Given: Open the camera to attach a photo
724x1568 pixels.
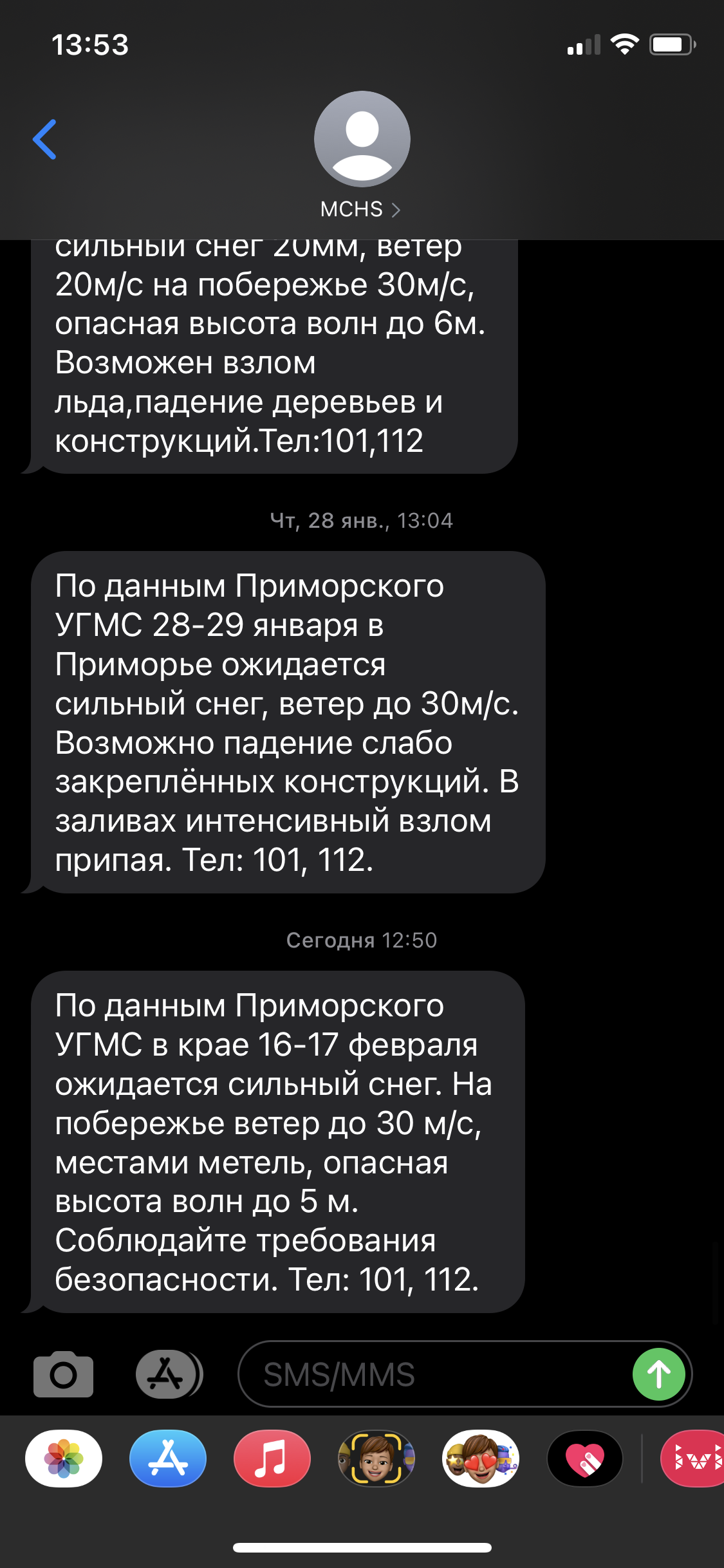Looking at the screenshot, I should [x=63, y=1374].
